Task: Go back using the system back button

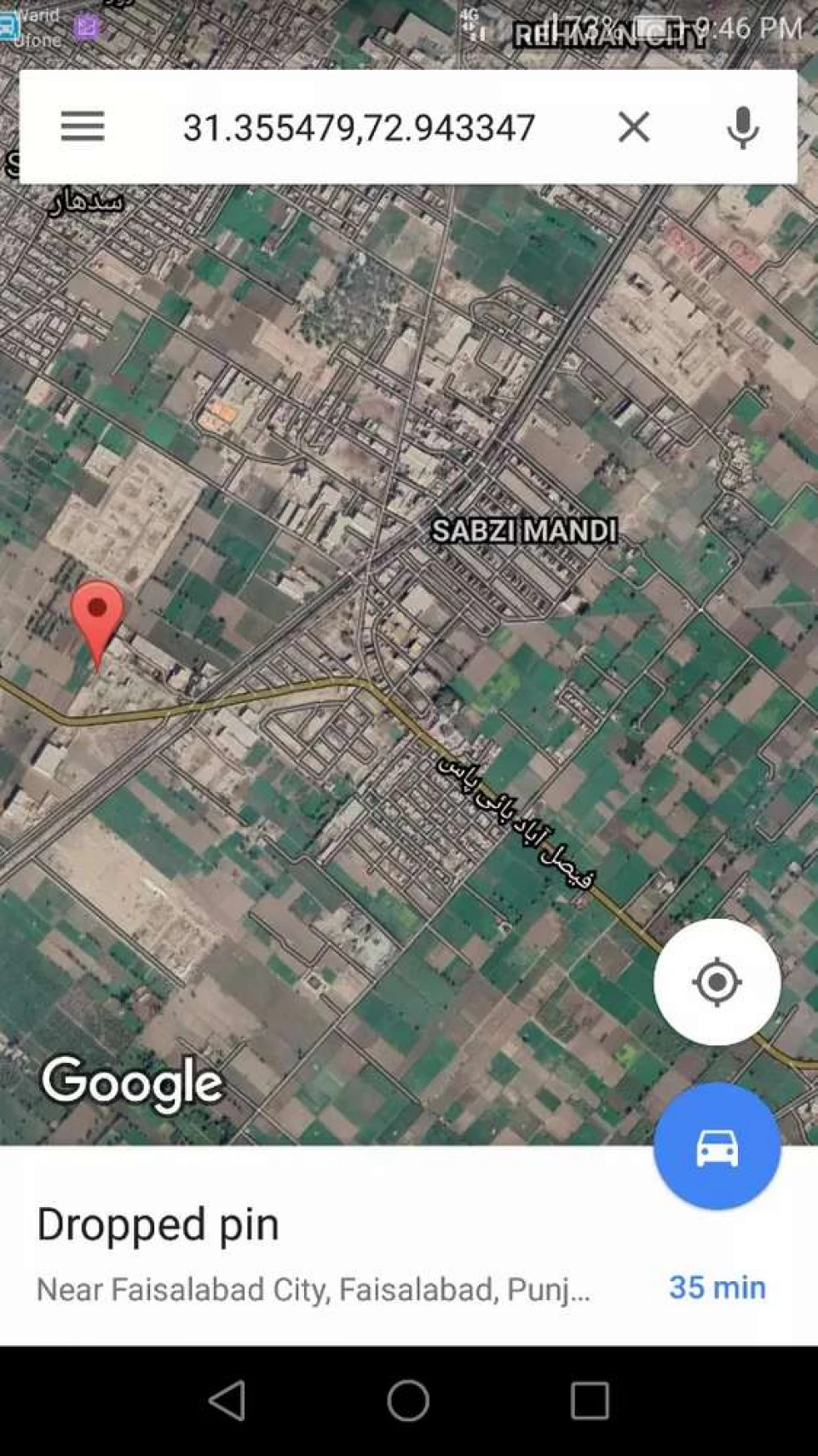Action: [228, 1401]
